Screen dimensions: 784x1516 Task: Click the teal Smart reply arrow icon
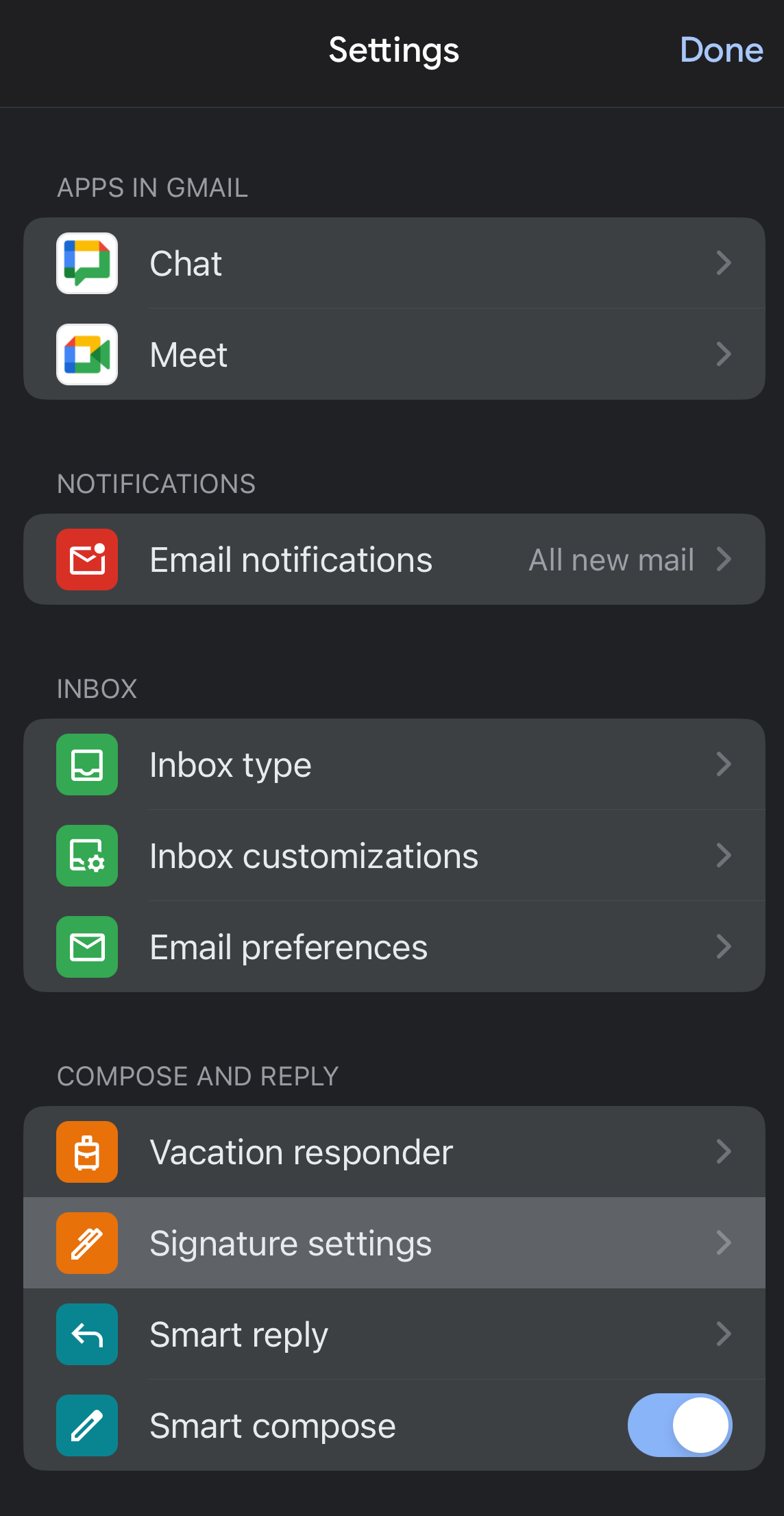click(86, 1334)
